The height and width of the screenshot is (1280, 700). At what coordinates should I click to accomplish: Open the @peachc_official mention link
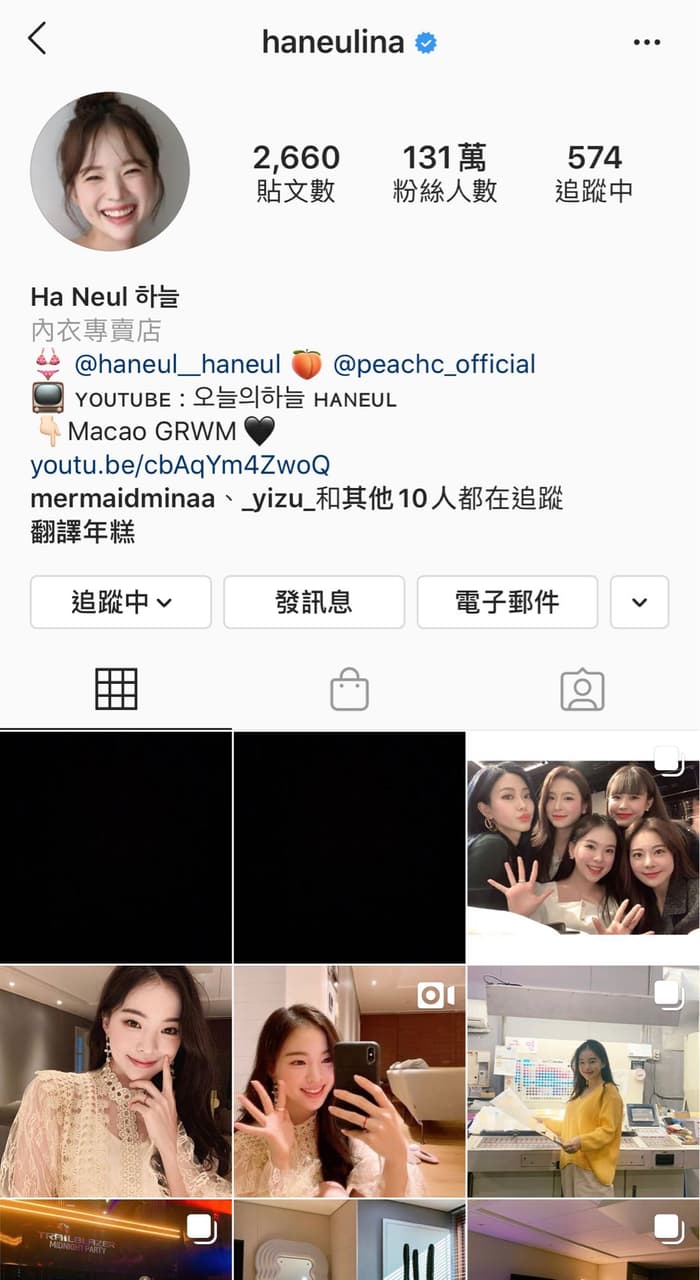(x=433, y=364)
